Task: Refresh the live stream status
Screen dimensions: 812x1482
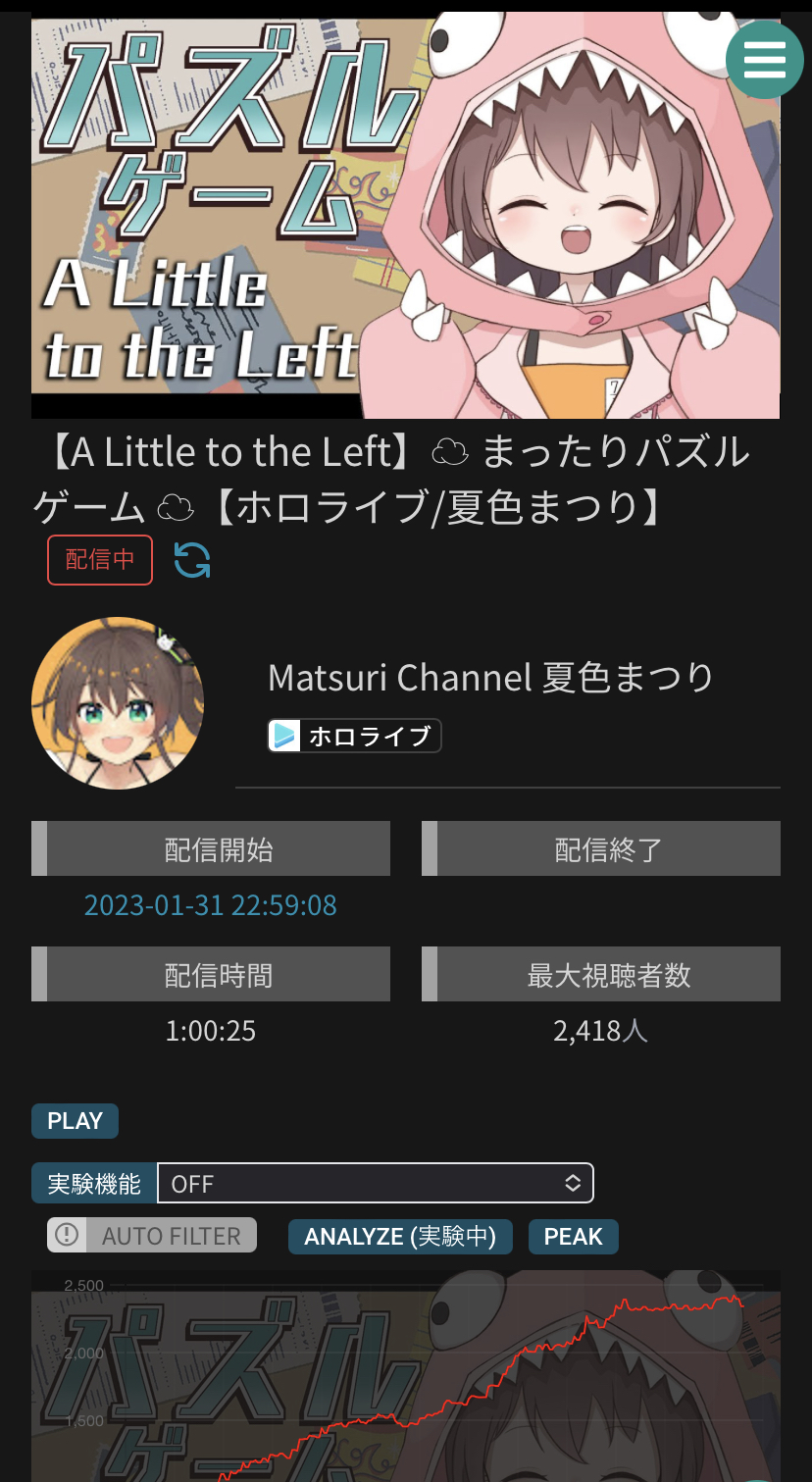Action: [x=192, y=560]
